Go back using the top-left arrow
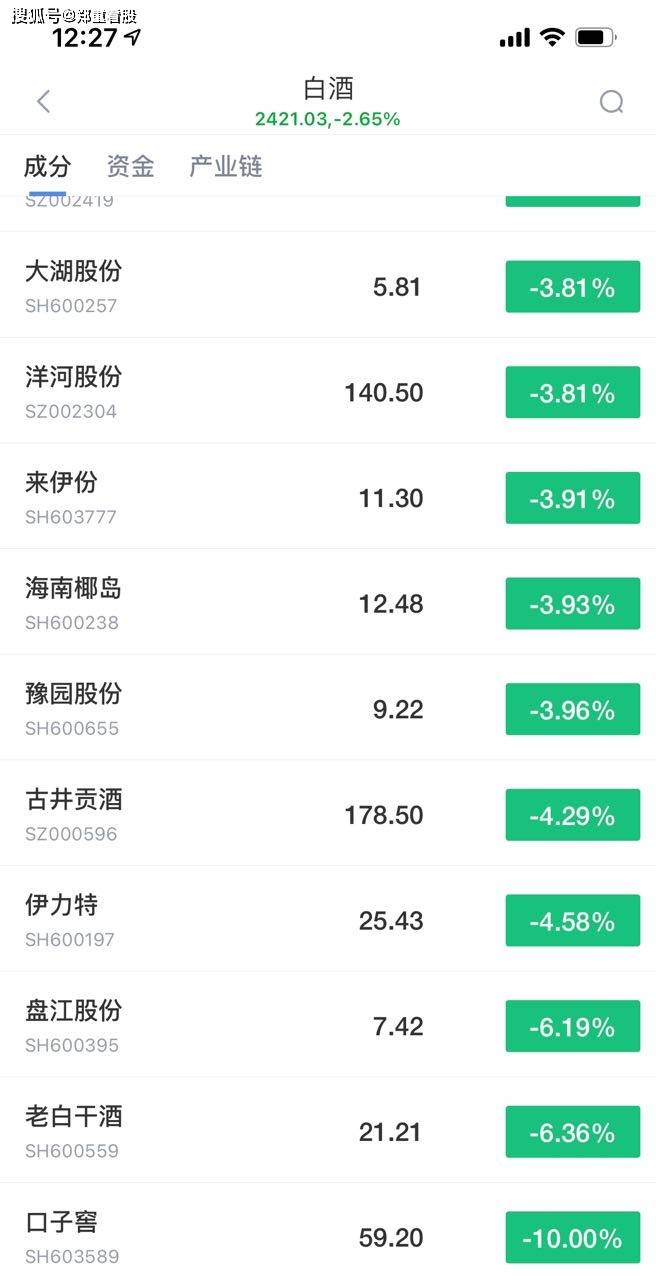This screenshot has width=656, height=1280. (x=43, y=101)
